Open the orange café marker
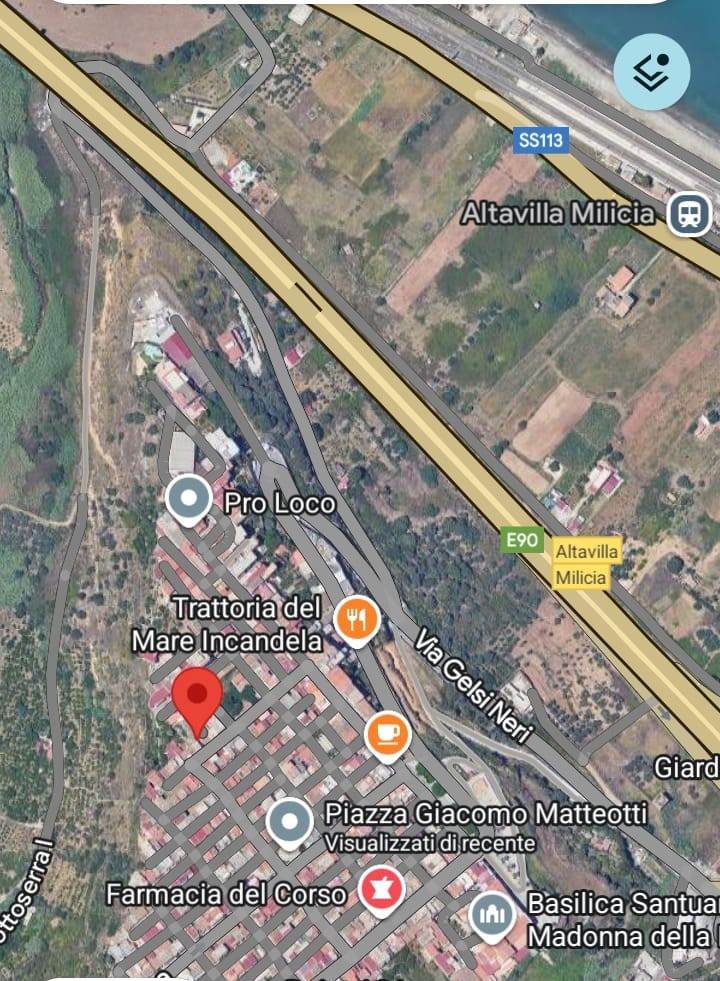Viewport: 720px width, 981px height. point(388,735)
